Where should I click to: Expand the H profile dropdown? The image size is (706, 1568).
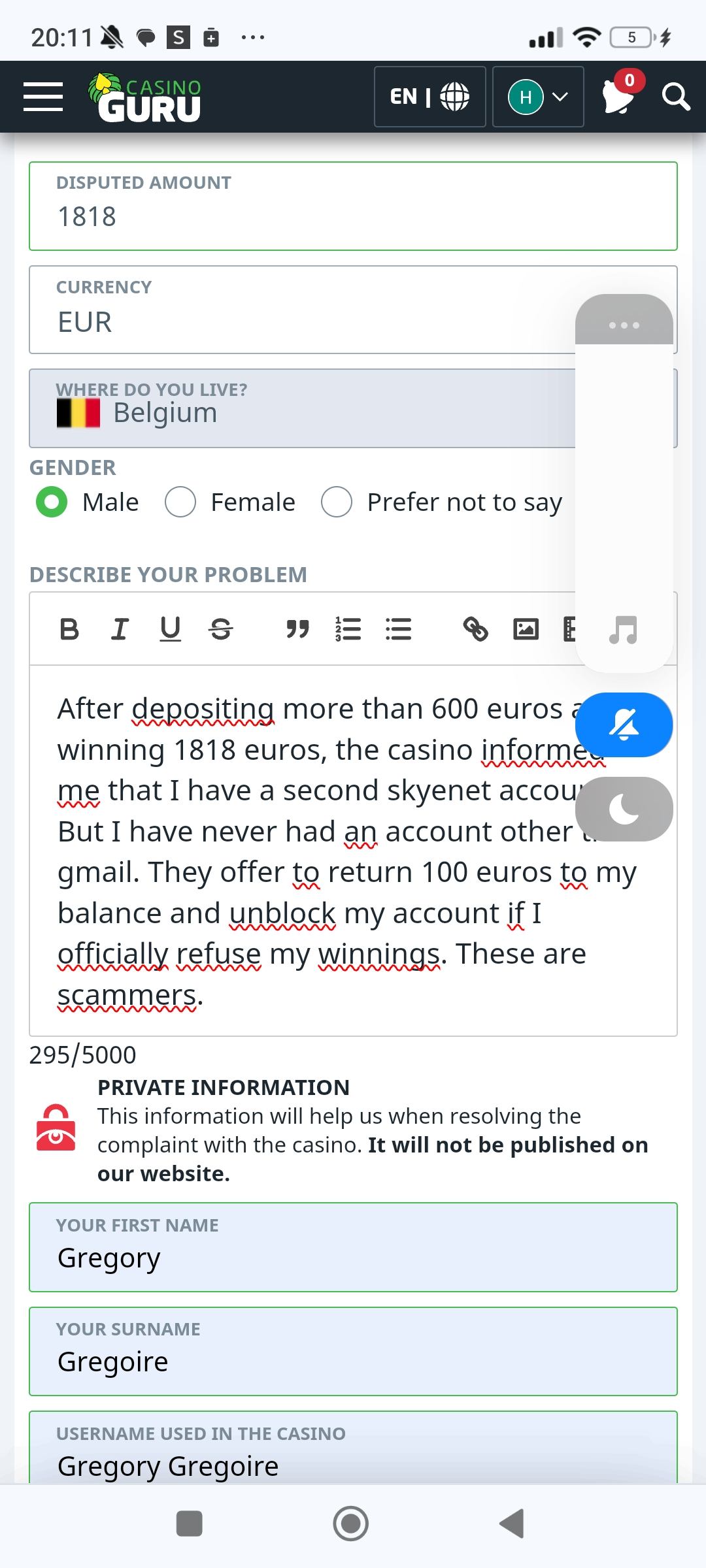tap(537, 97)
